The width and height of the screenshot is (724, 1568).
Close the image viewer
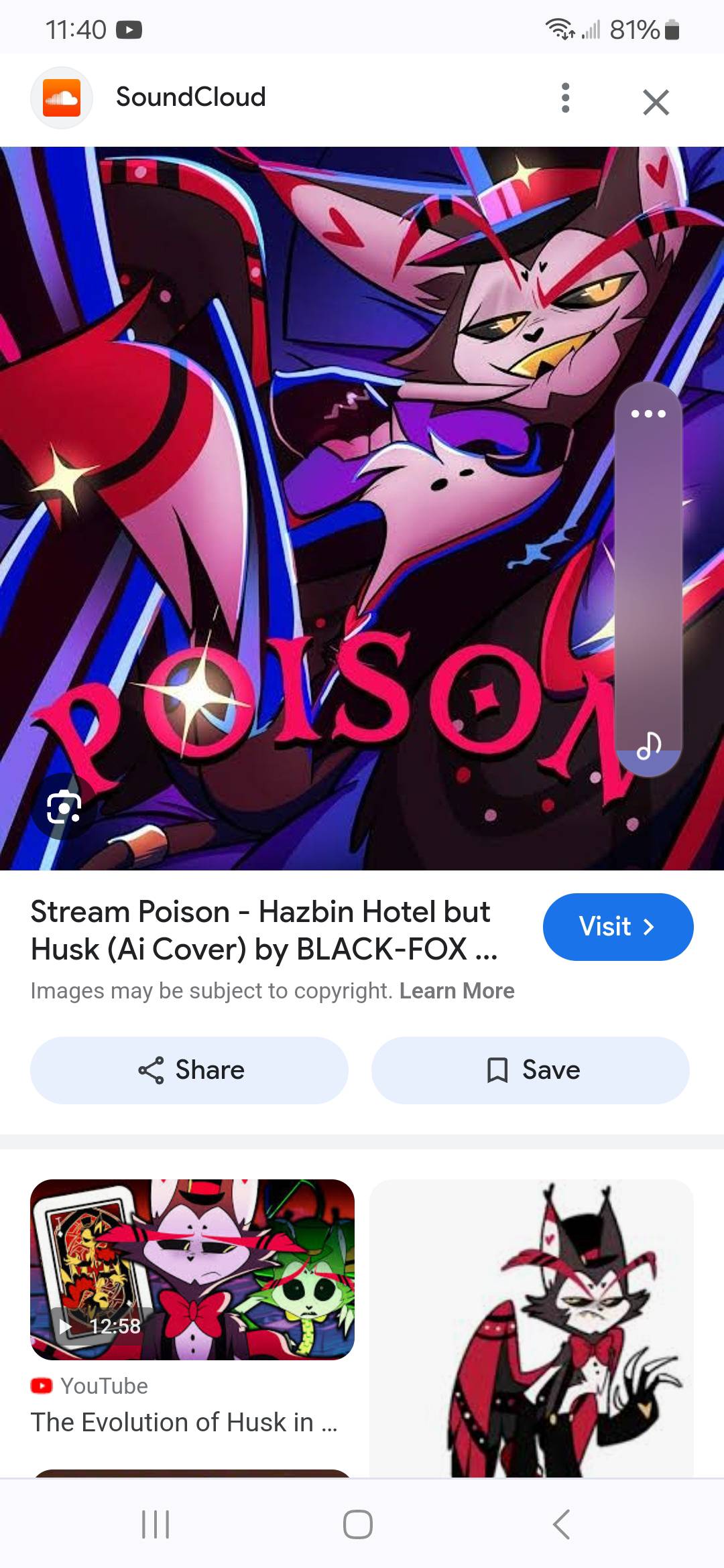pos(655,102)
